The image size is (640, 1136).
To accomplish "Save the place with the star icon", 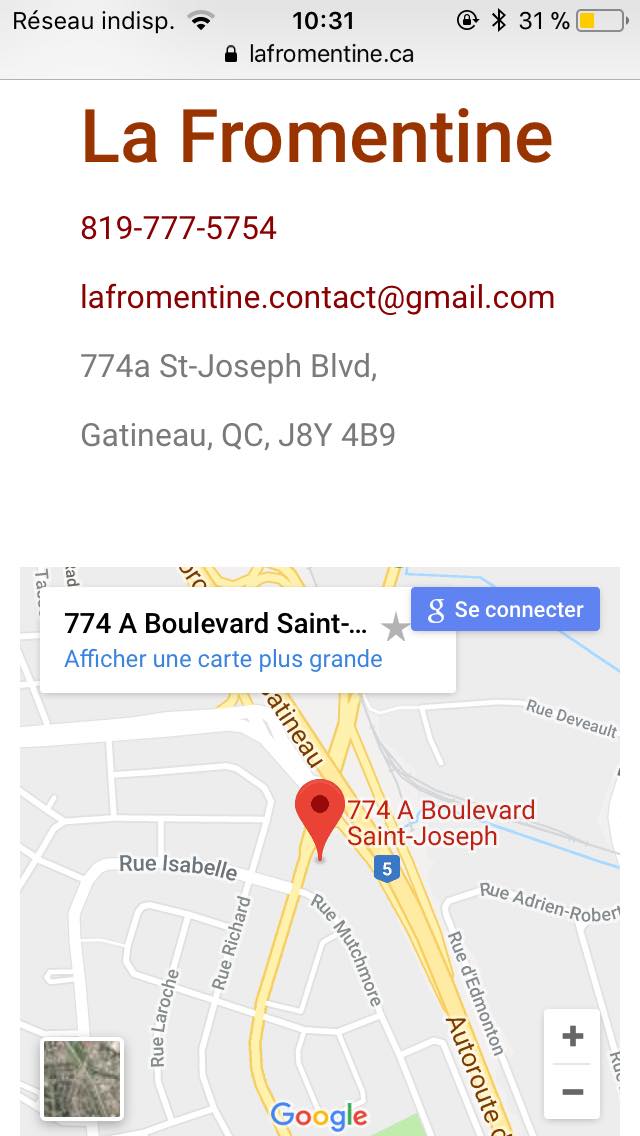I will 396,628.
